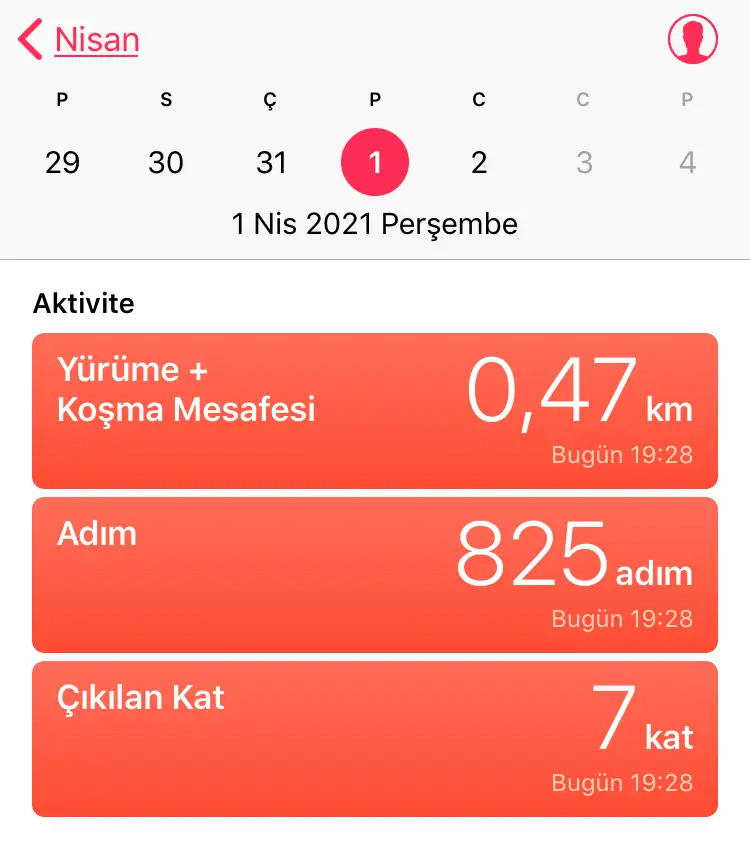Select day 29 in the week strip
The height and width of the screenshot is (858, 750).
click(63, 162)
